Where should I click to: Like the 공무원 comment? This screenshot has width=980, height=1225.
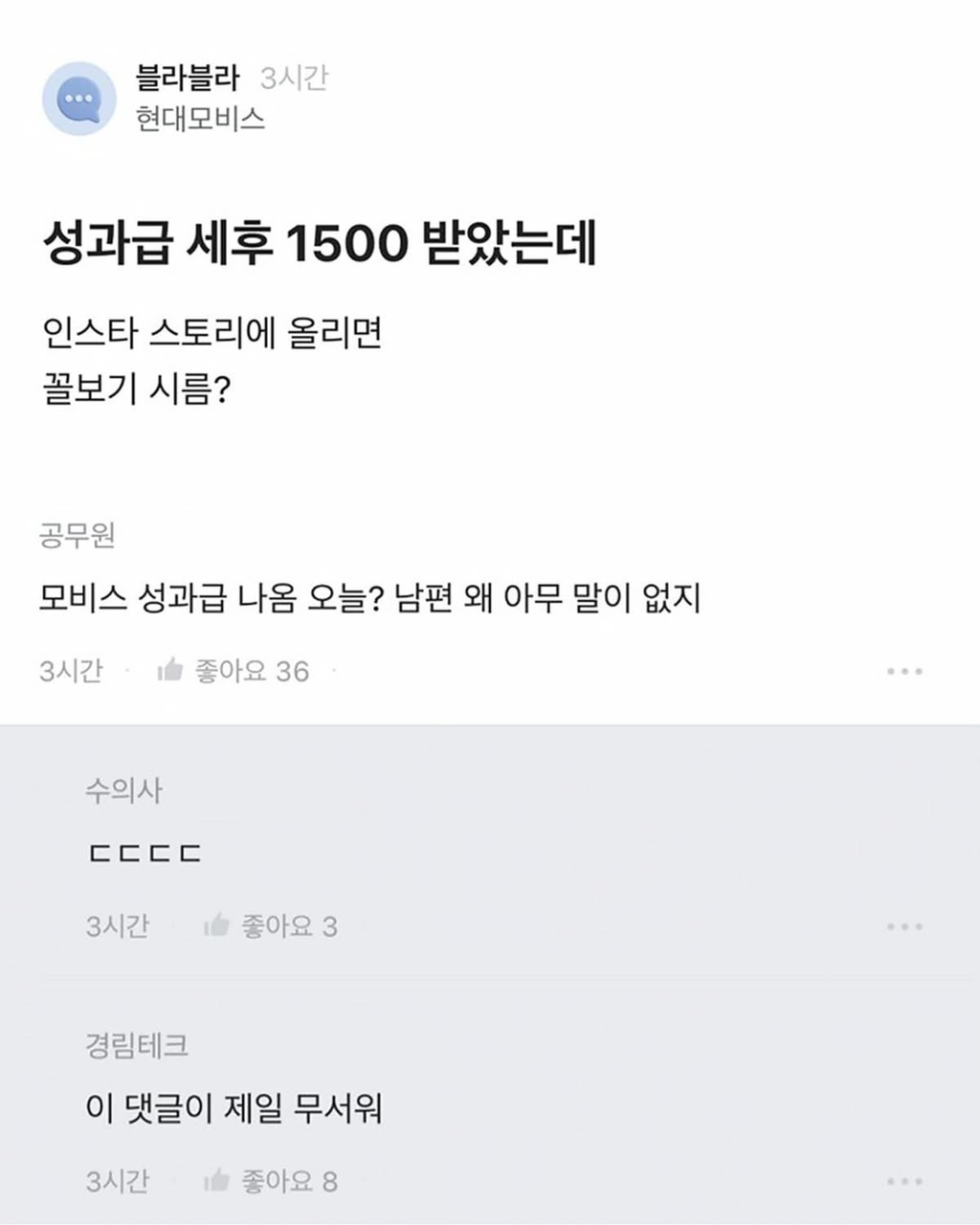(x=170, y=670)
